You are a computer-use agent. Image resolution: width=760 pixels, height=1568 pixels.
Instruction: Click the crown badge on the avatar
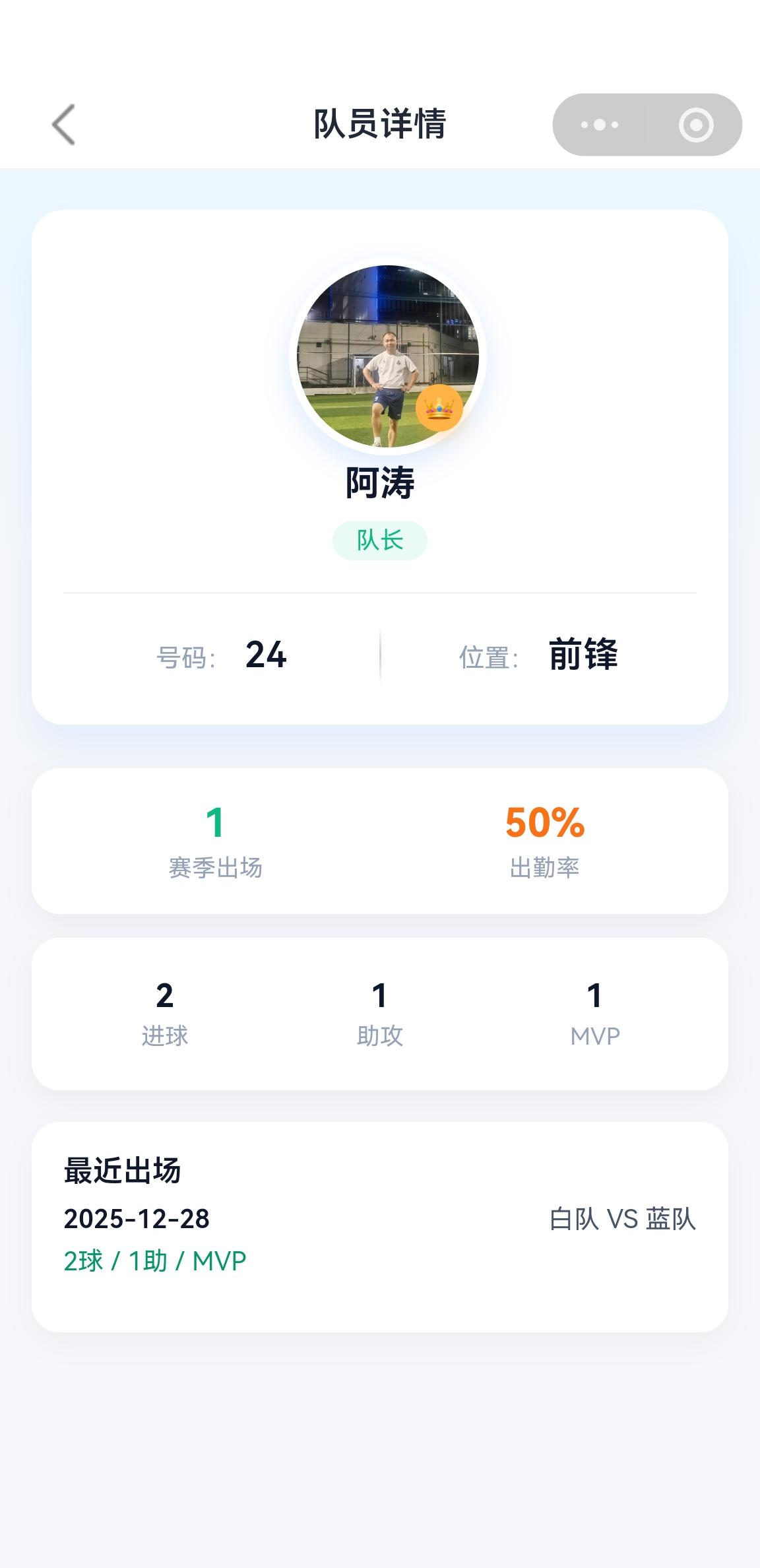tap(437, 410)
